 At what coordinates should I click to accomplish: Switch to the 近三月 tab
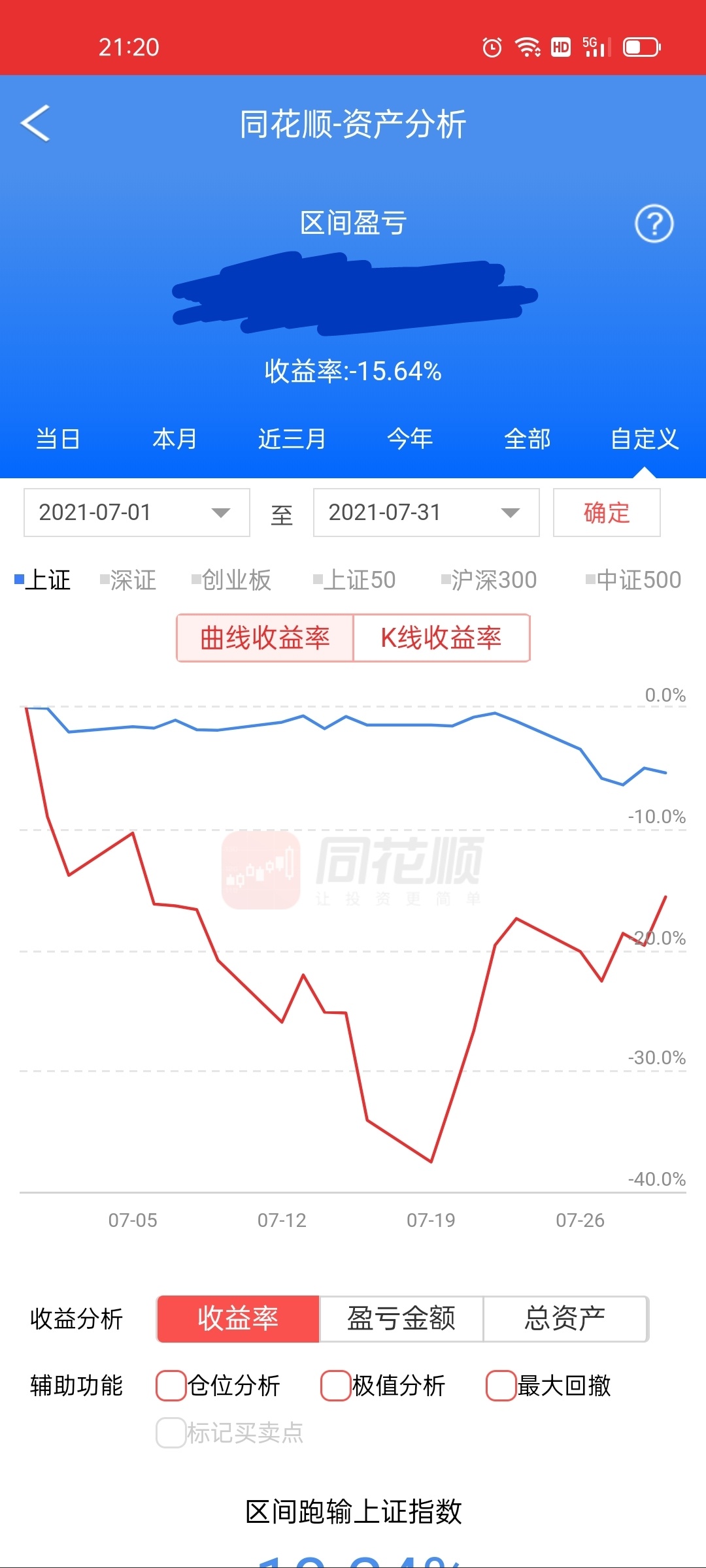point(292,439)
